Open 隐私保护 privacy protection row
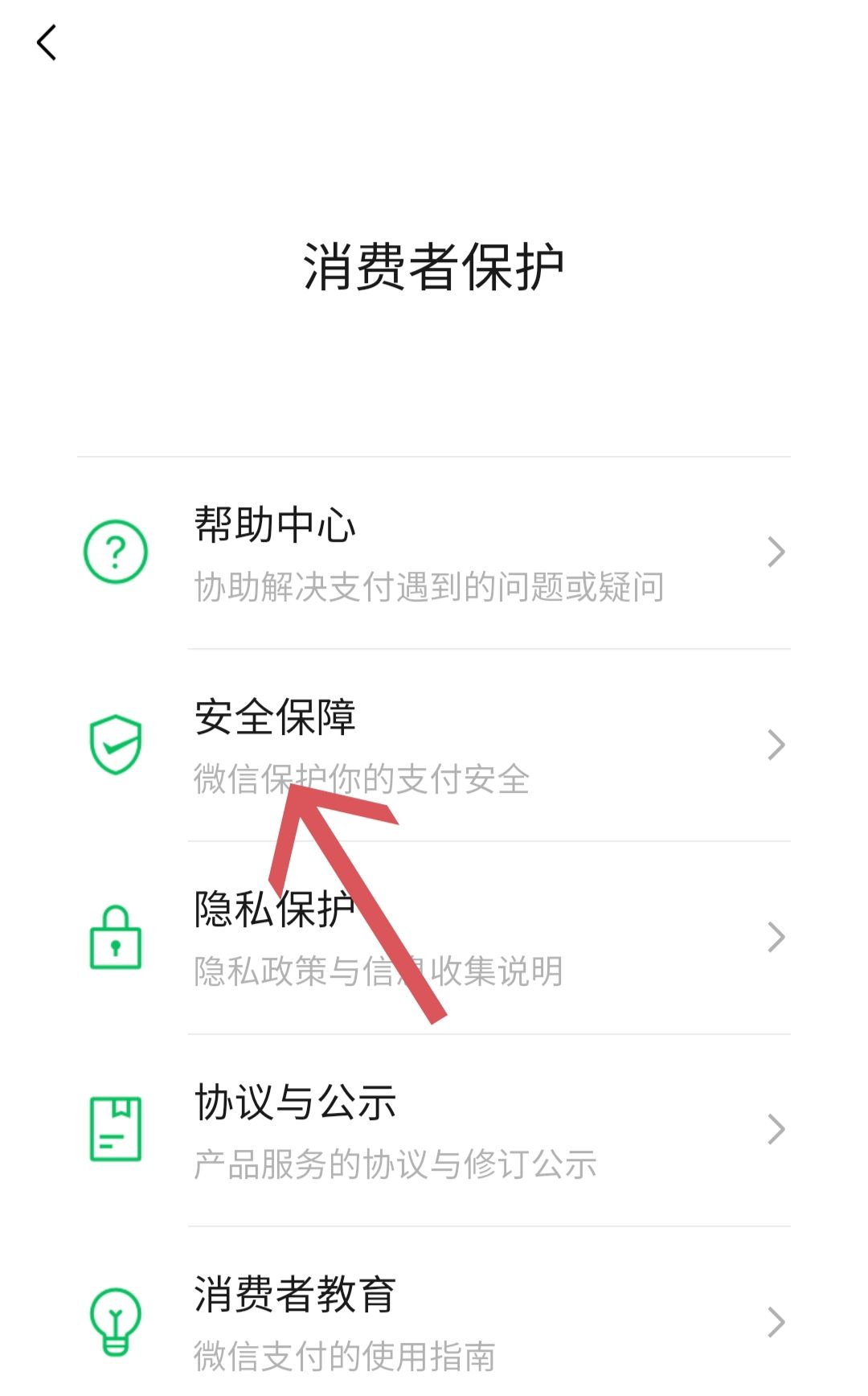The height and width of the screenshot is (1396, 868). [x=434, y=938]
